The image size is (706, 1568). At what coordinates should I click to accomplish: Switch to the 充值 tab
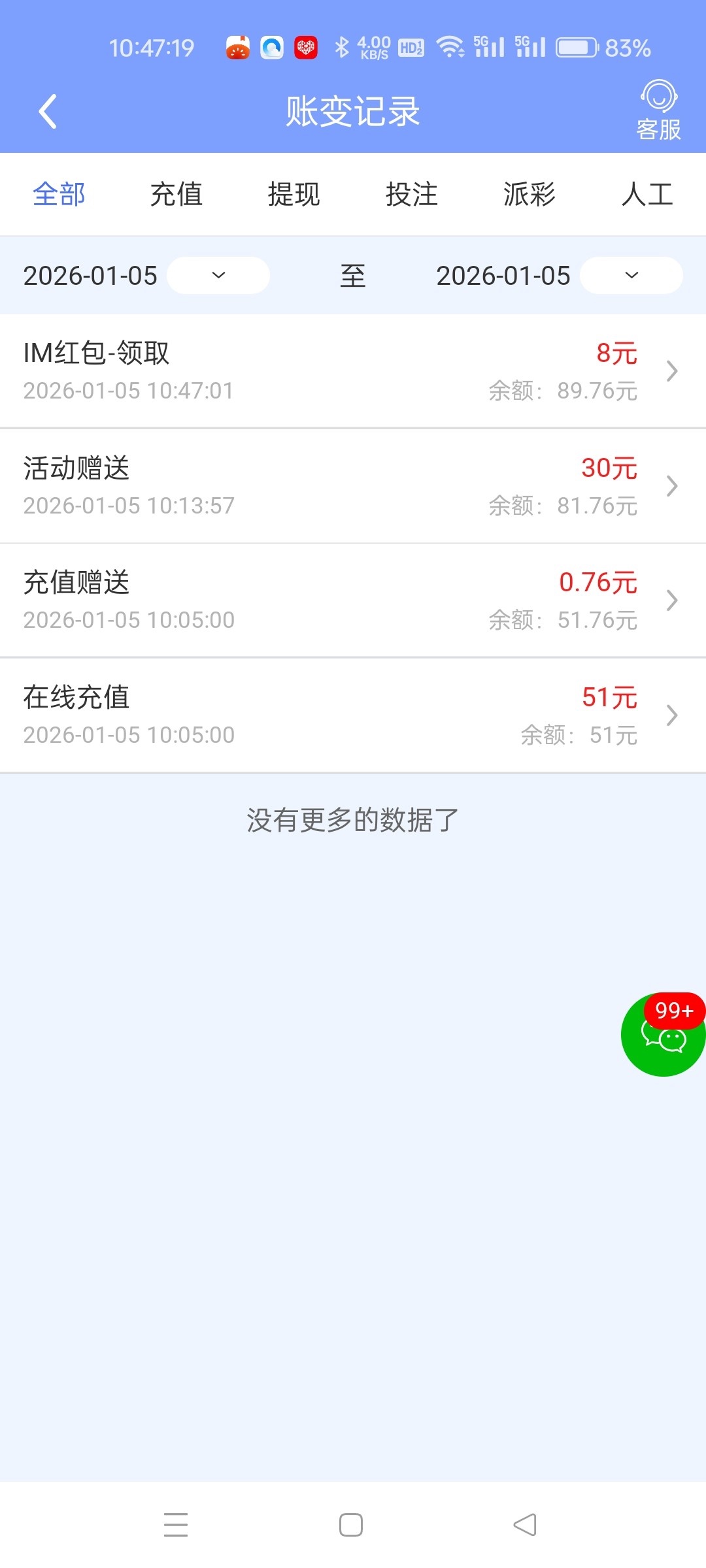tap(176, 195)
